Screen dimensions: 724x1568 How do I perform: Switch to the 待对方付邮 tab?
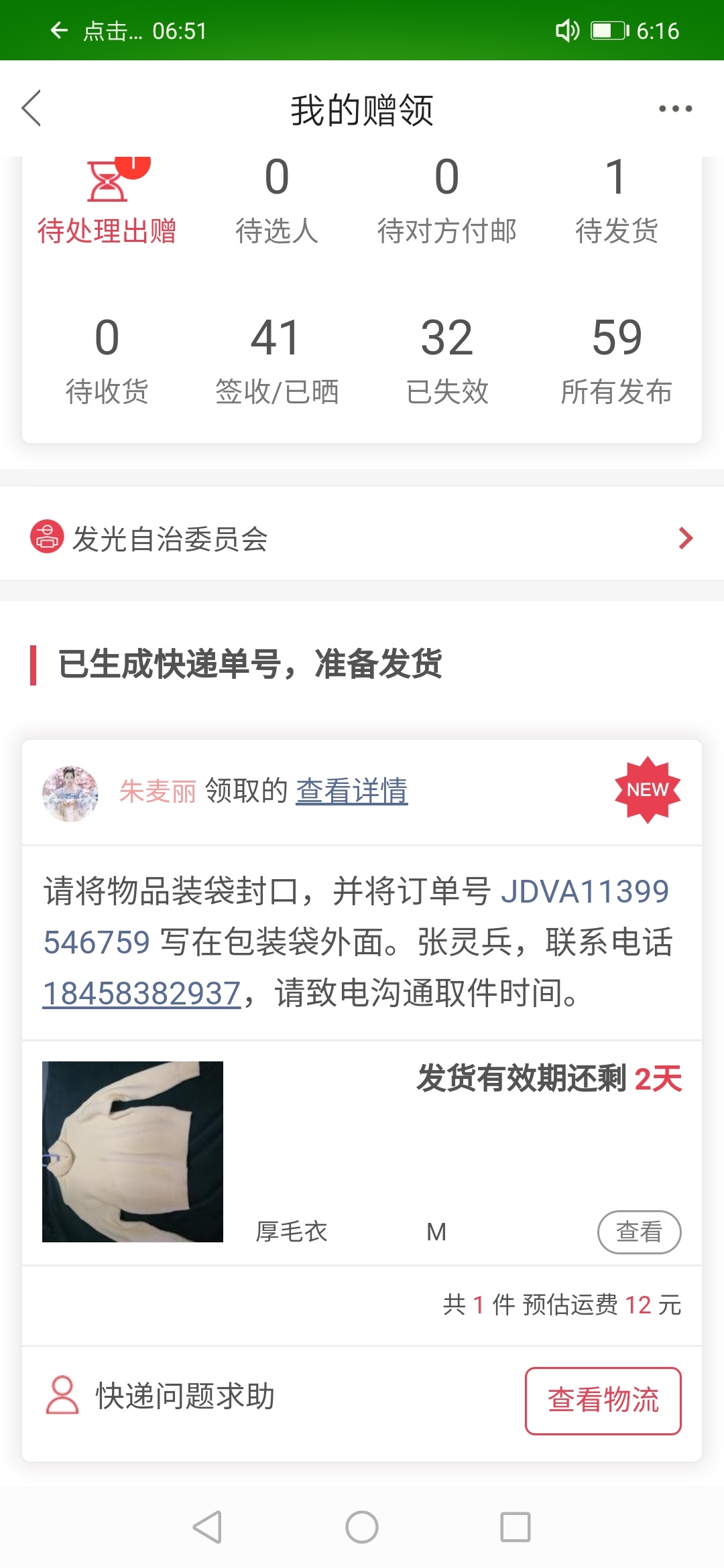coord(446,202)
